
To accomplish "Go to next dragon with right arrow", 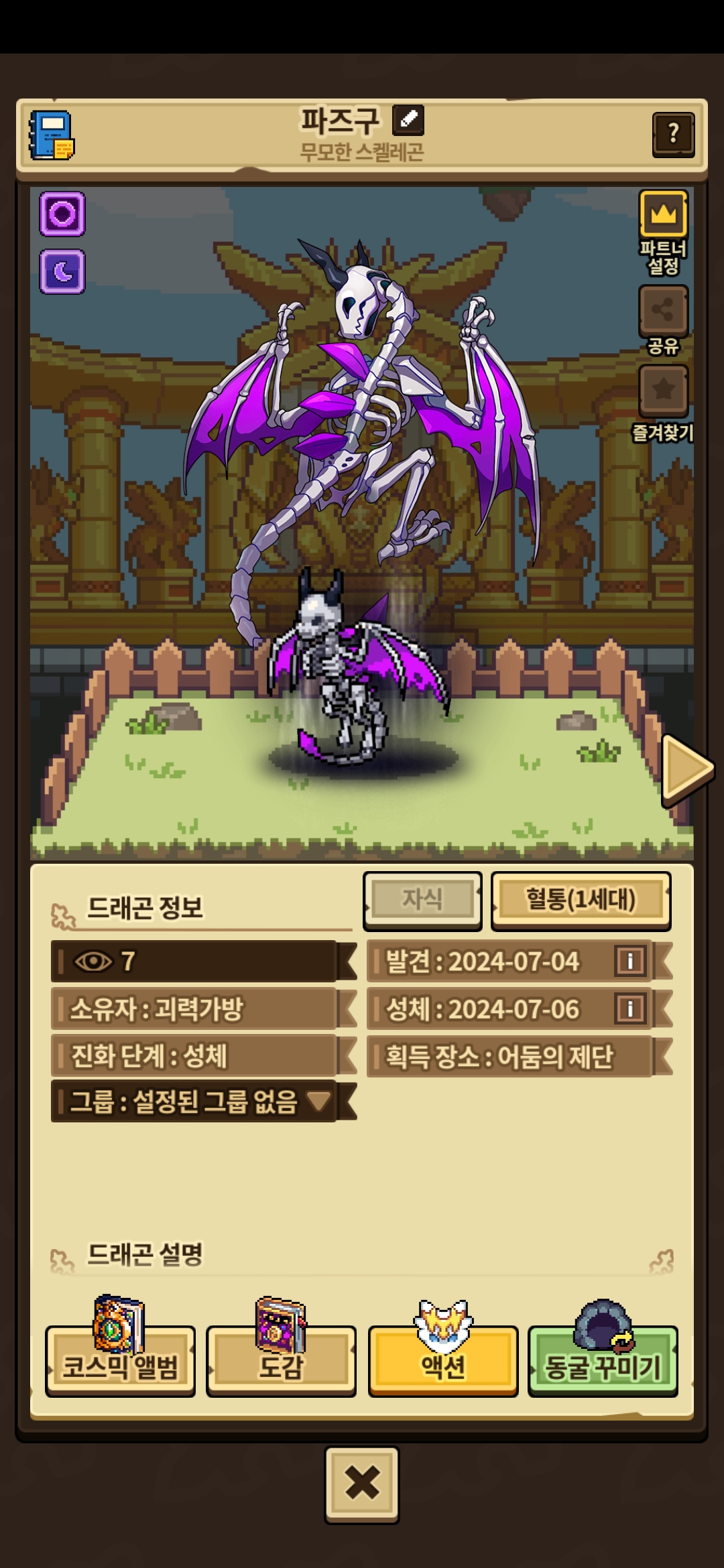I will (687, 769).
